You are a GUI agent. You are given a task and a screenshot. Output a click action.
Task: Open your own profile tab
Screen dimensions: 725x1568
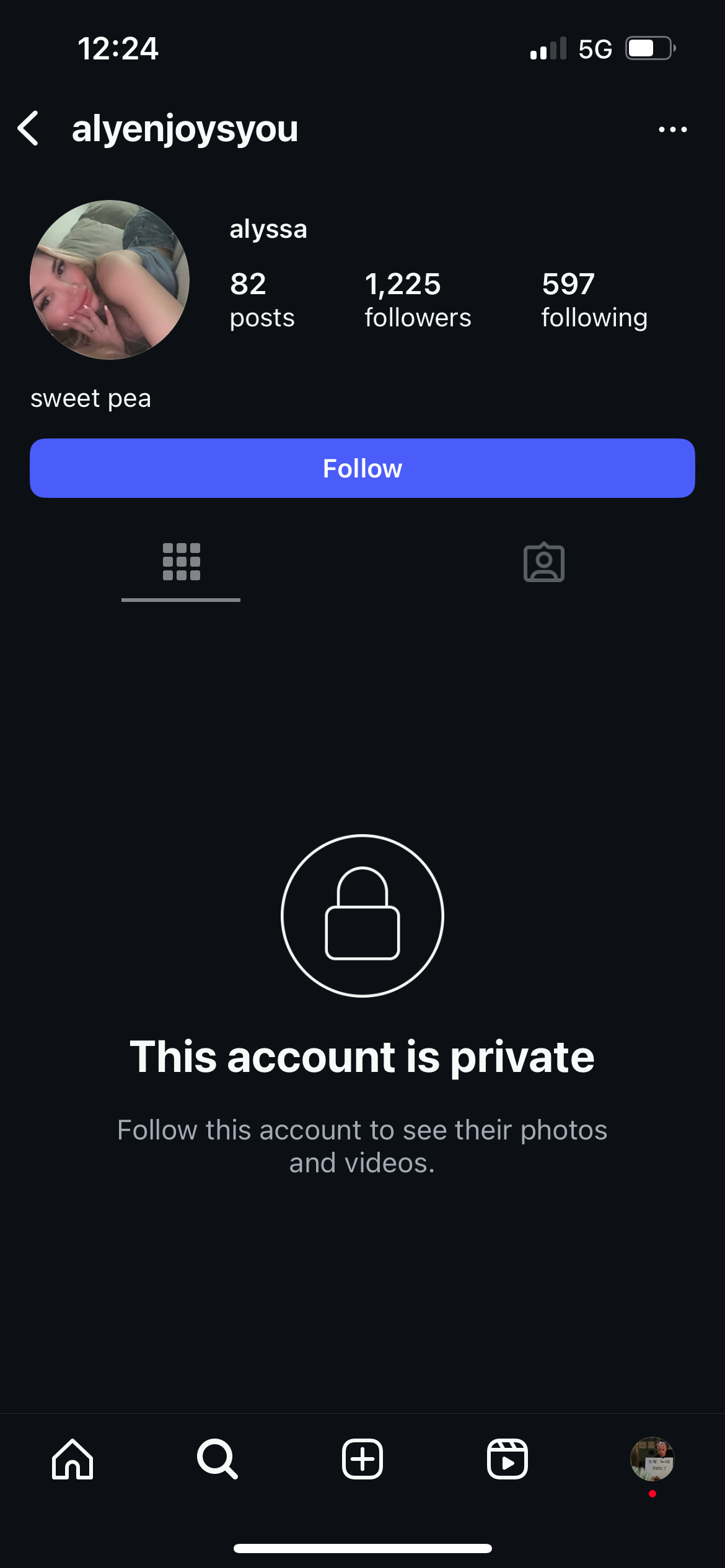click(x=652, y=1459)
